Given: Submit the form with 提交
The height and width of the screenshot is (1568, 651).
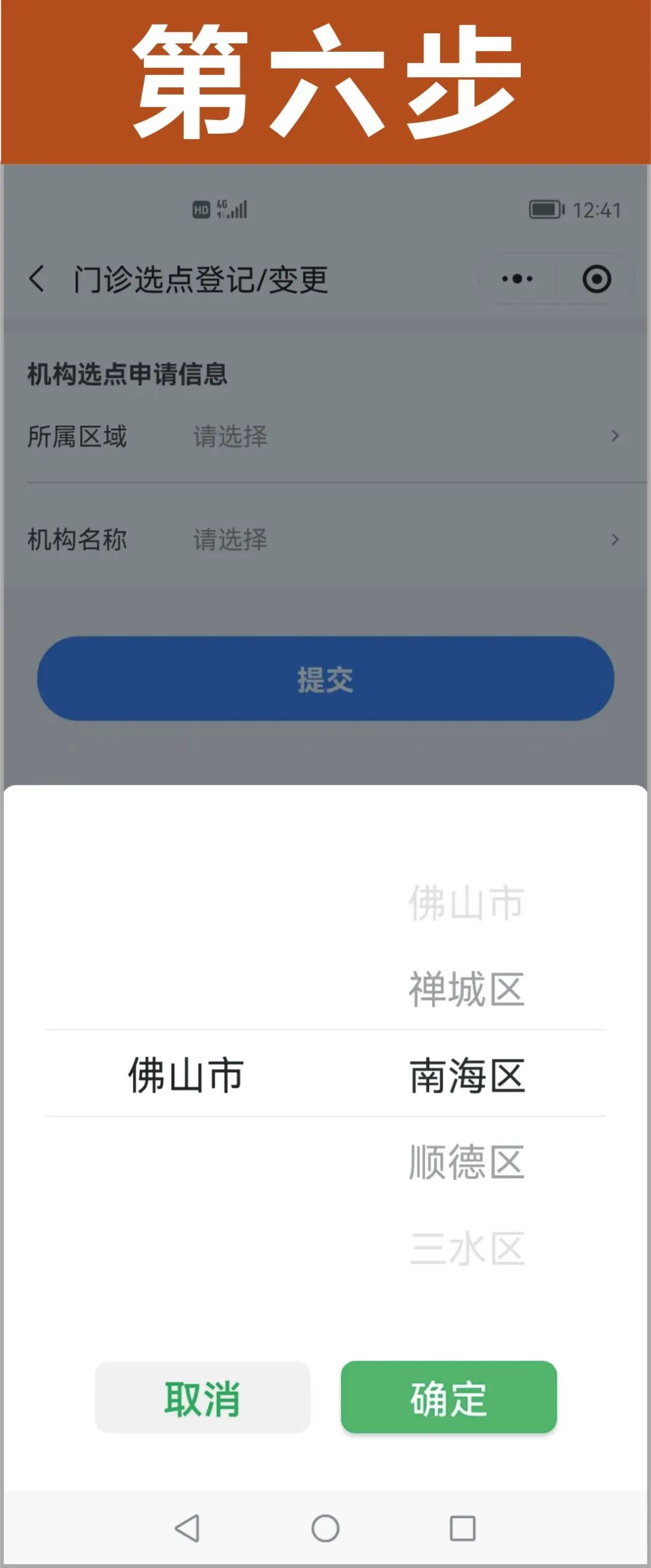Looking at the screenshot, I should [x=325, y=679].
